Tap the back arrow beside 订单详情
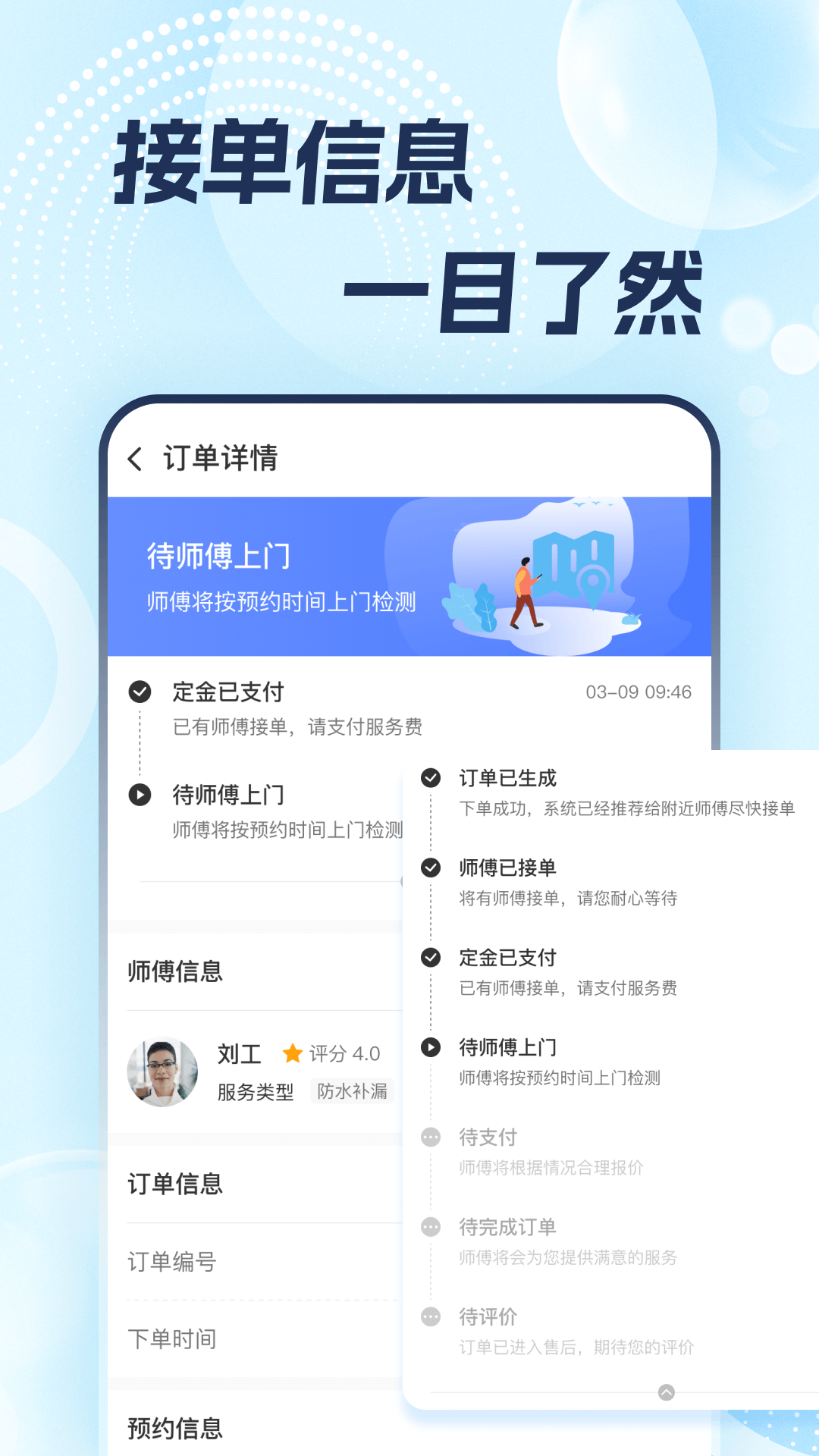 135,459
